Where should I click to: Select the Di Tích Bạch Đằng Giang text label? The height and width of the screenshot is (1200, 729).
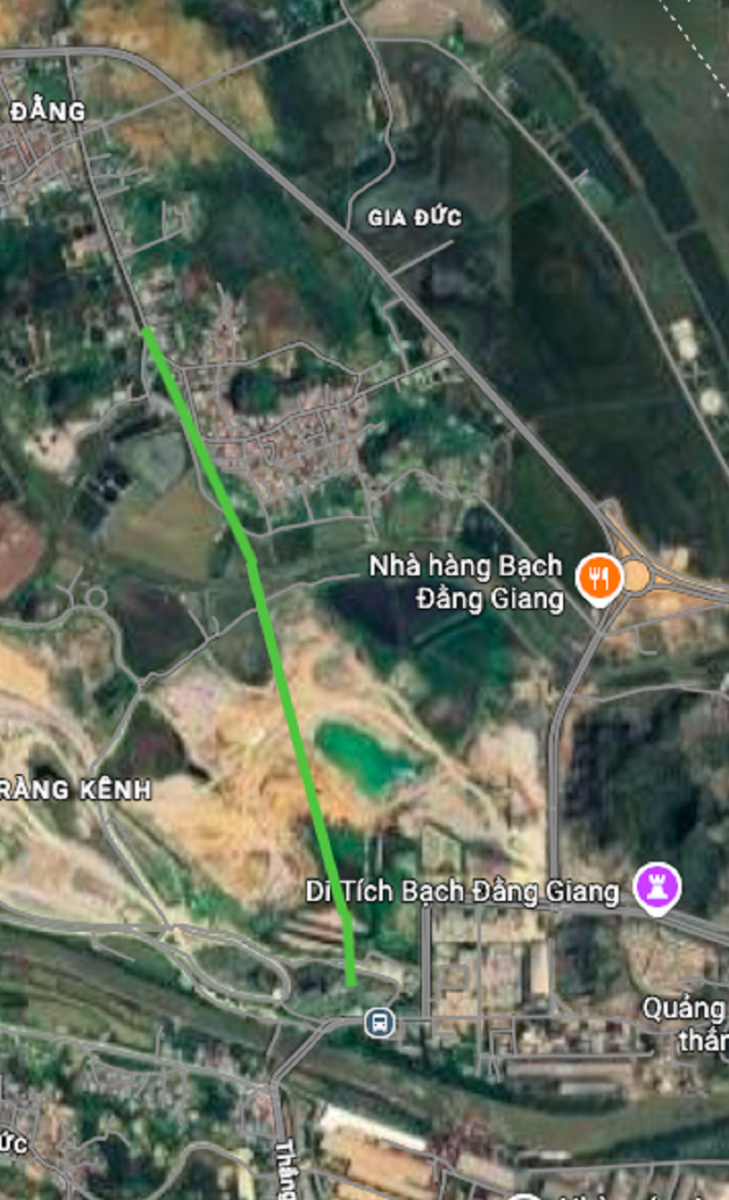point(459,892)
